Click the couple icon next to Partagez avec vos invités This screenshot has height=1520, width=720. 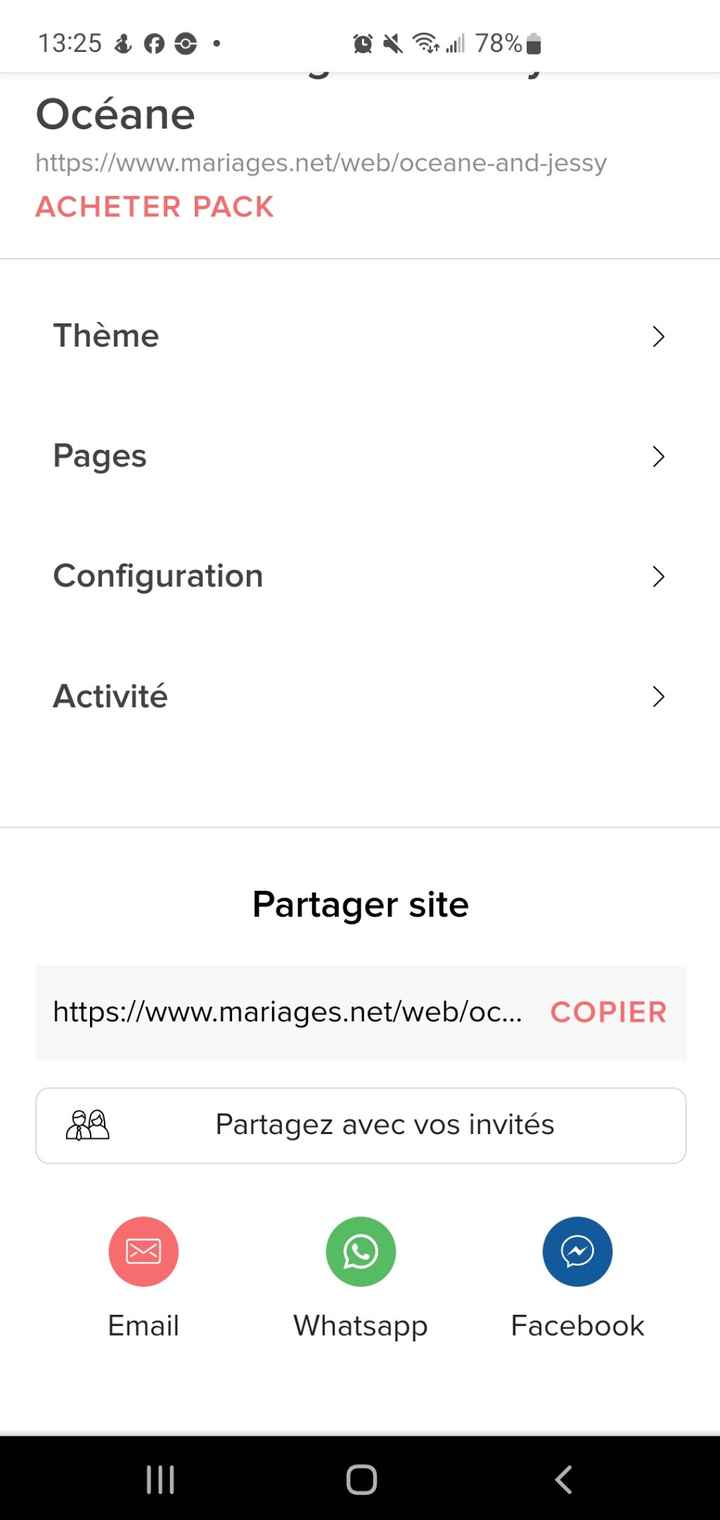click(86, 1124)
